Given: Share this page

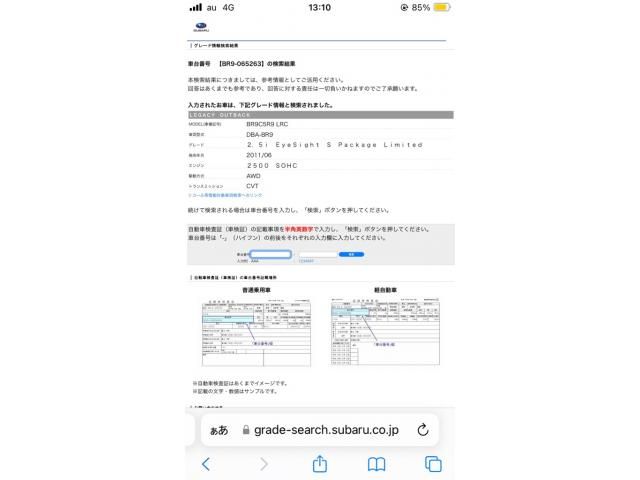Looking at the screenshot, I should 320,464.
